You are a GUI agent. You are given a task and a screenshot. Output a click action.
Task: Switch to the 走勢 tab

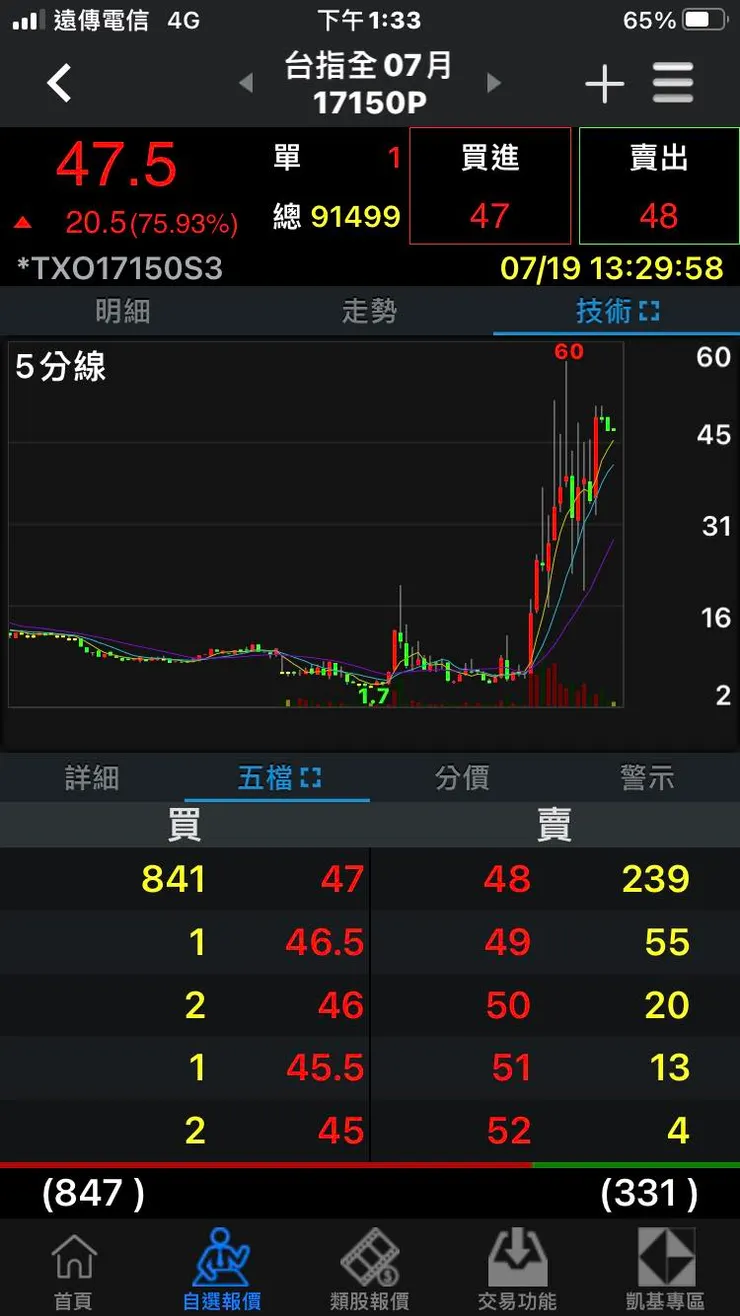point(369,311)
